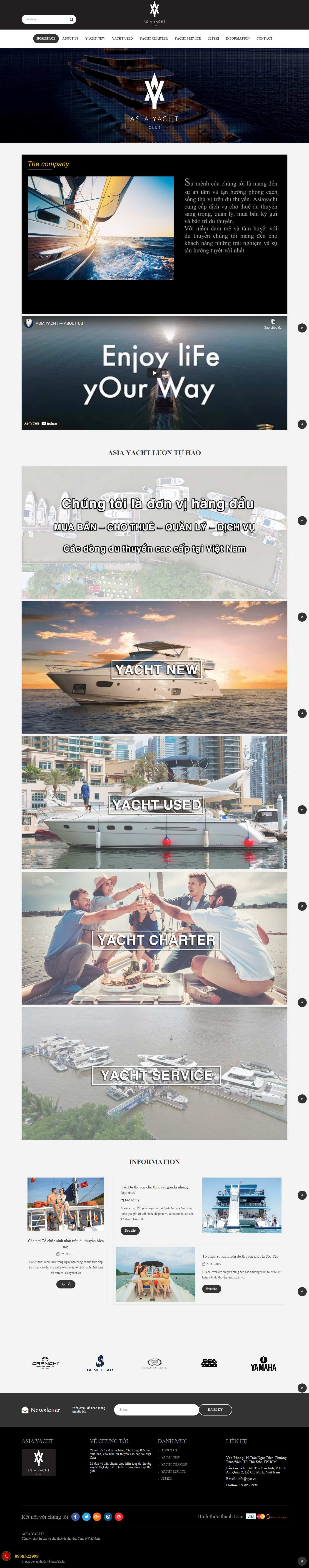Open the YACHT SERVICE banner image
The width and height of the screenshot is (309, 1568).
pos(154,1073)
